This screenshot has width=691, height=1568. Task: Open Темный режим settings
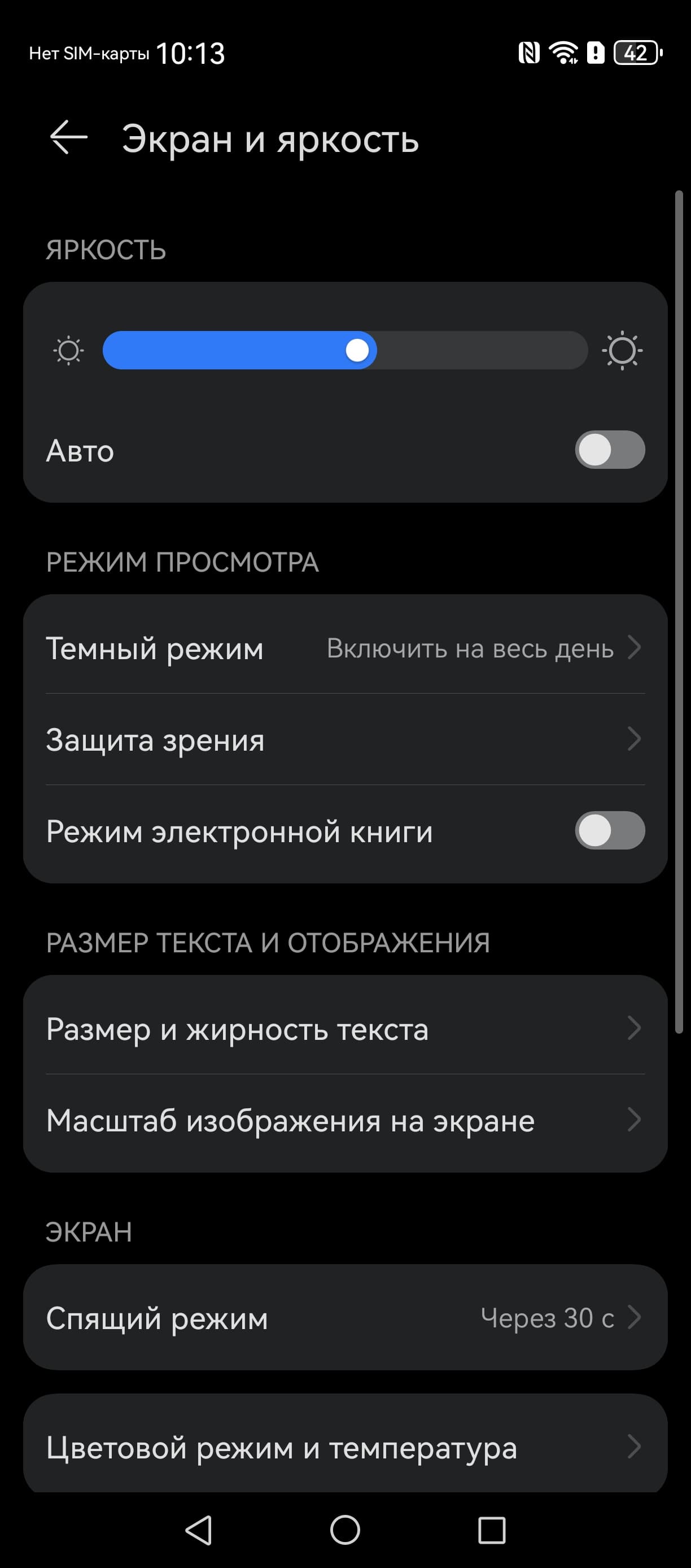point(345,648)
